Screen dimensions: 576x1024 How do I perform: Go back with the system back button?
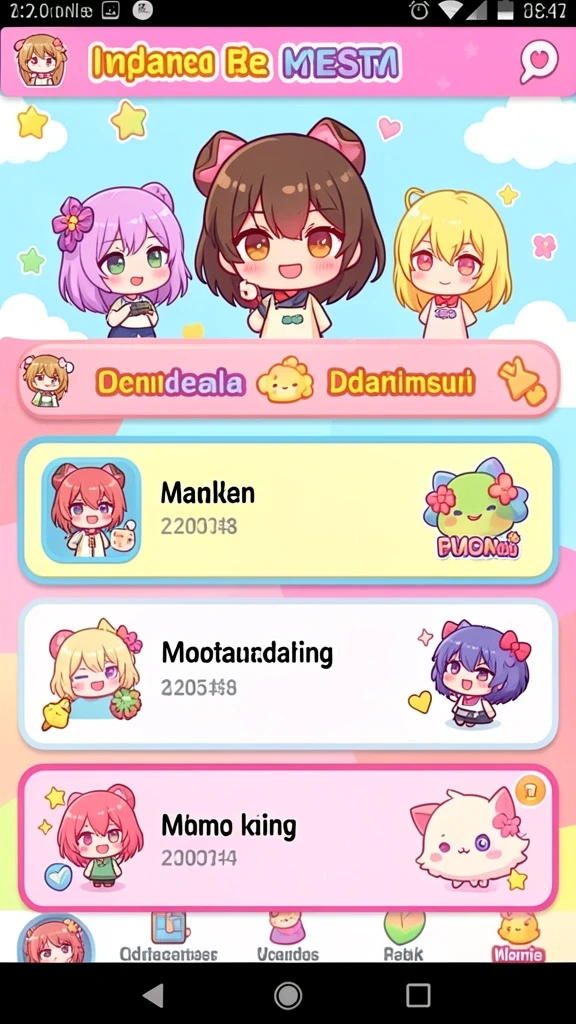153,995
